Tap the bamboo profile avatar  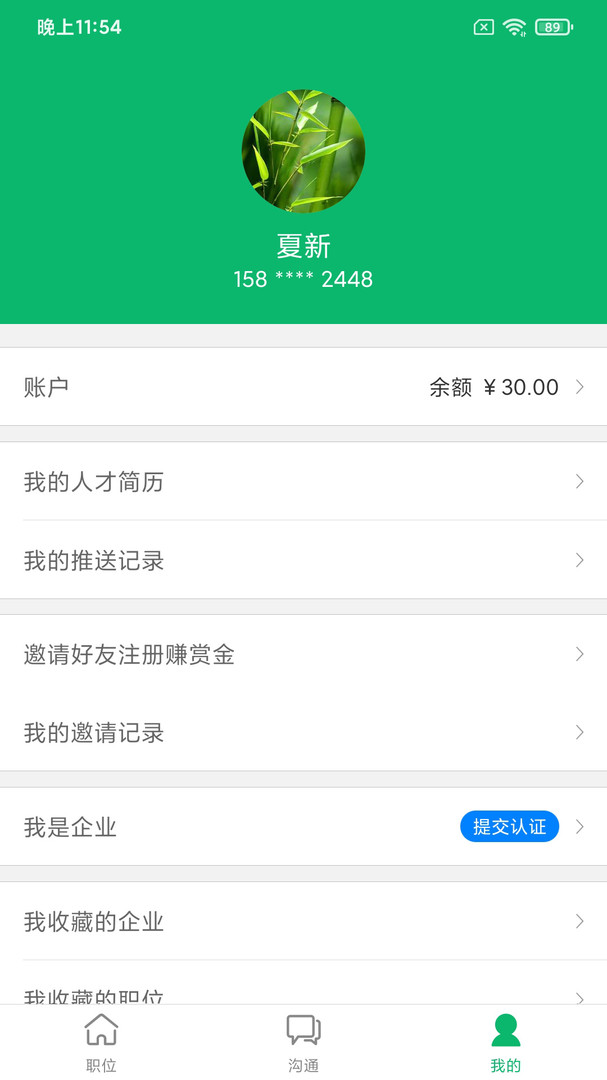pos(303,151)
